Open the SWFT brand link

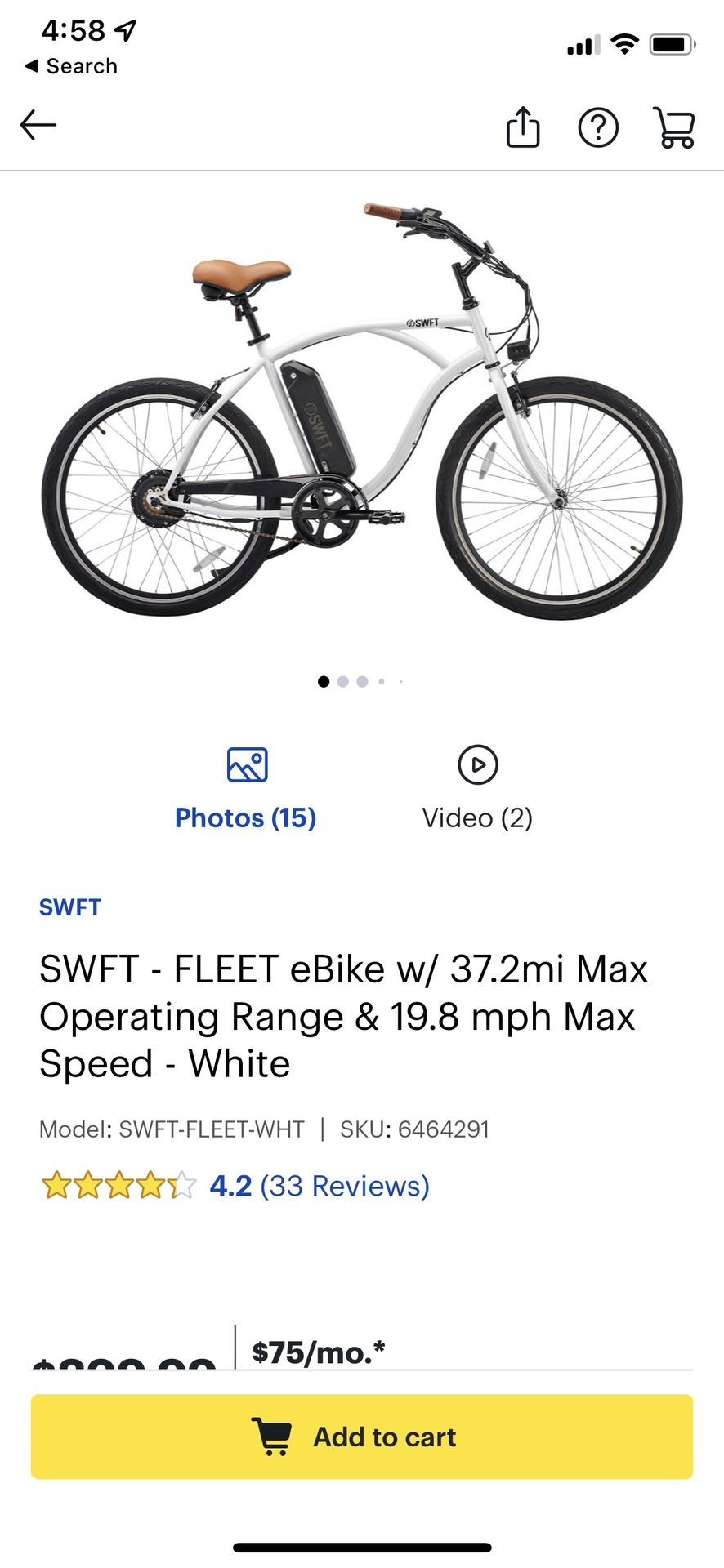pyautogui.click(x=69, y=906)
